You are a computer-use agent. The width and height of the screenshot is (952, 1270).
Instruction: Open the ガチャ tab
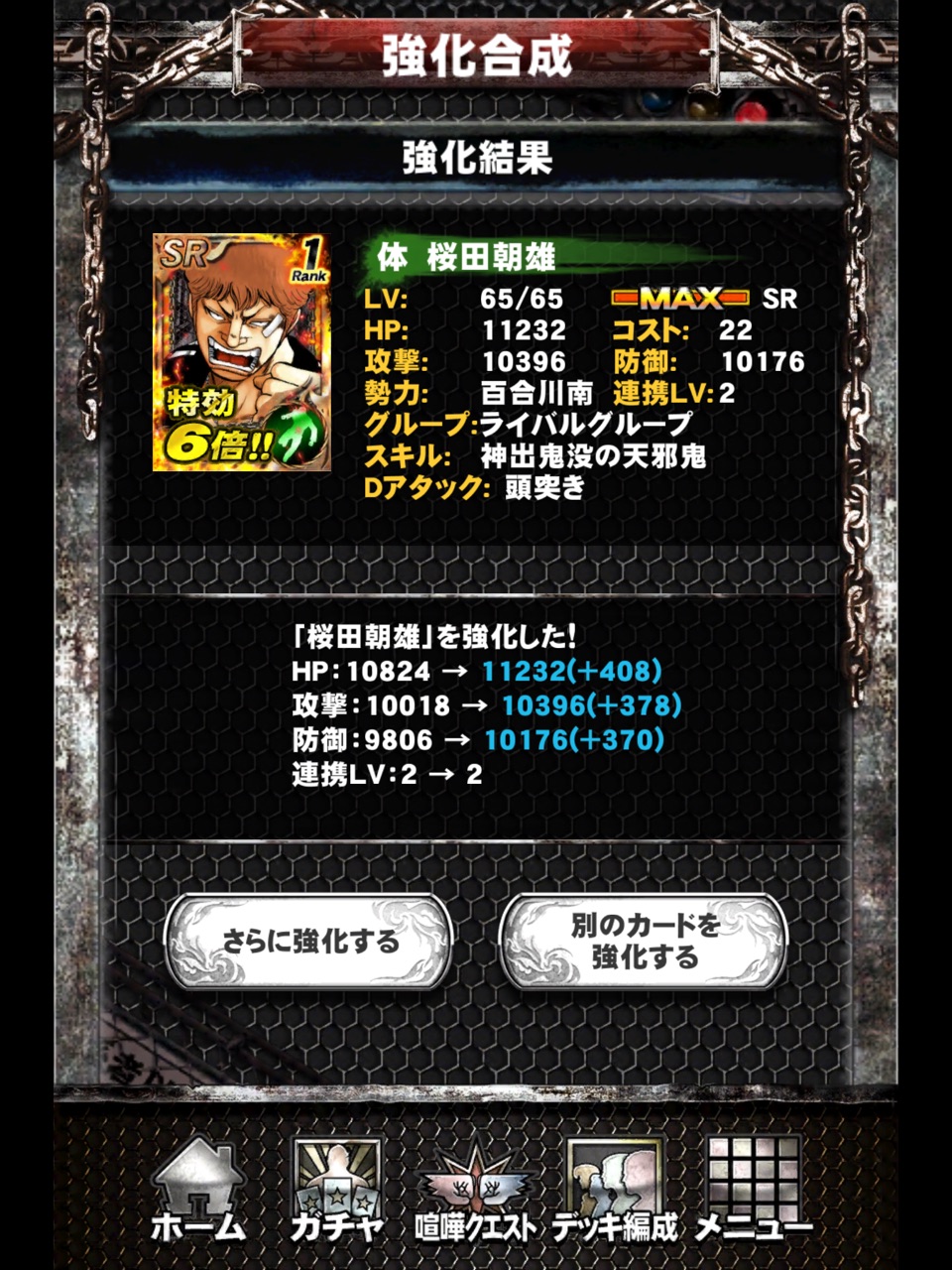pos(337,1191)
